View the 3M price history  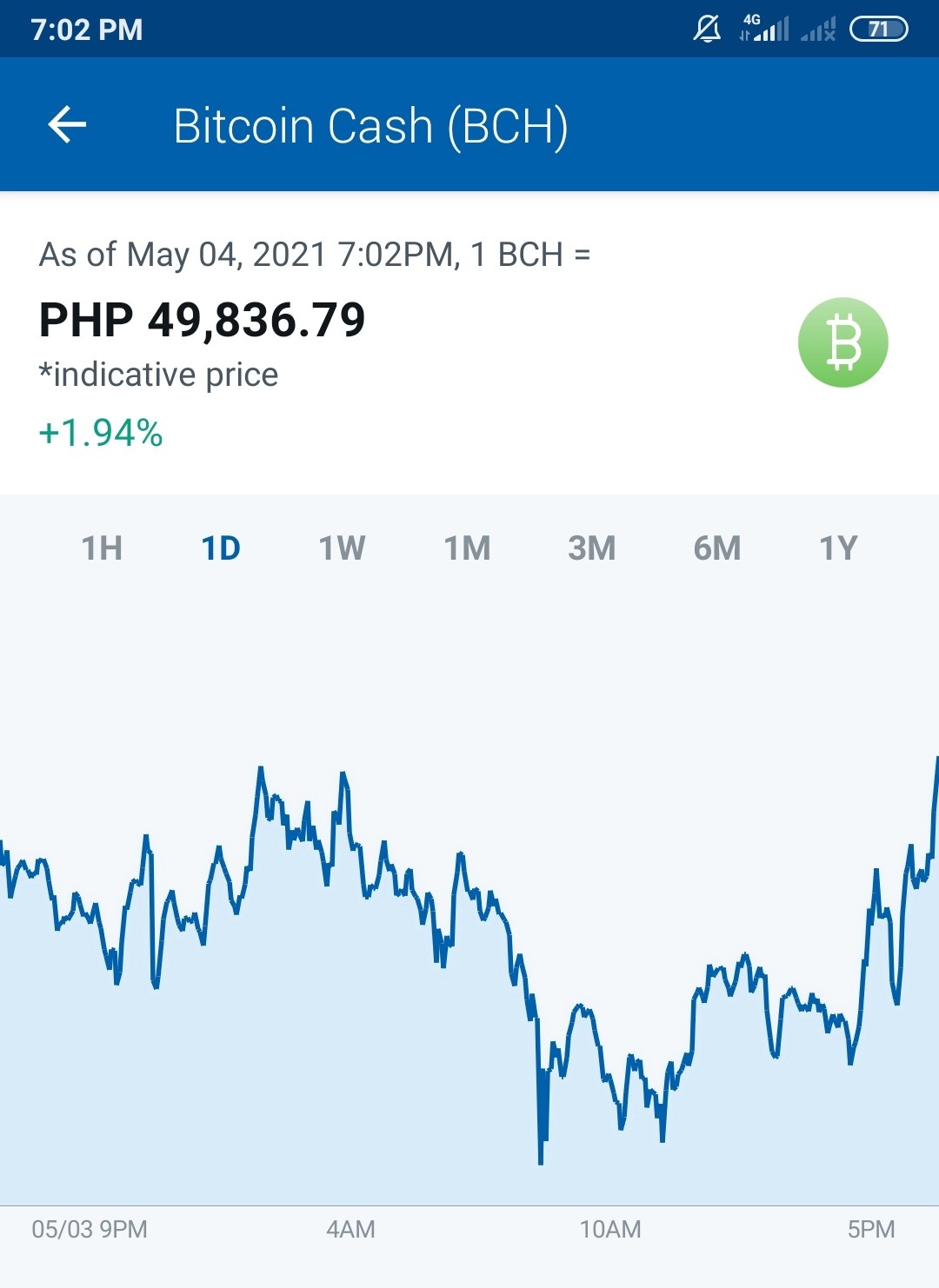point(591,548)
